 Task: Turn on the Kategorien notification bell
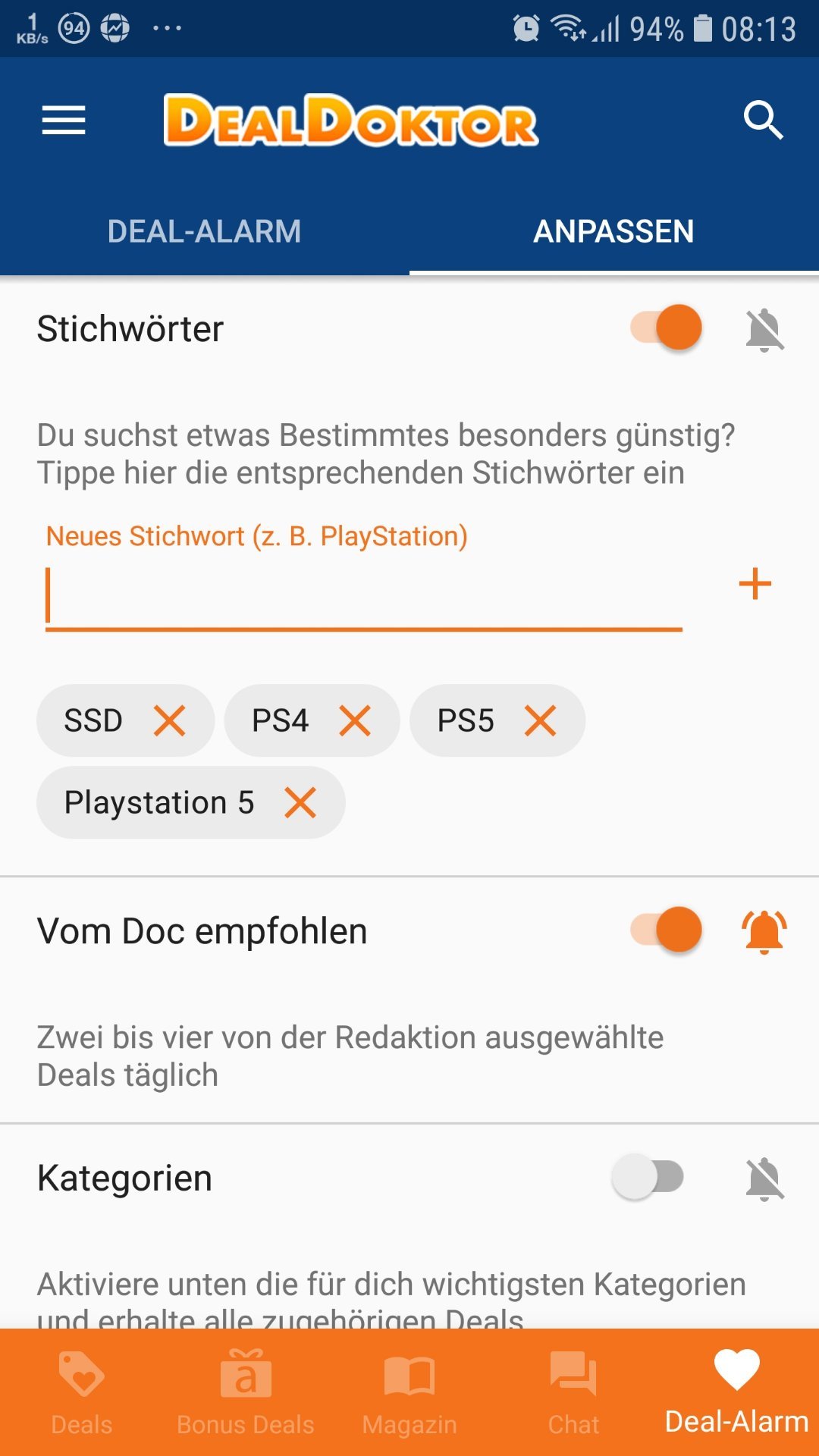pyautogui.click(x=764, y=1178)
